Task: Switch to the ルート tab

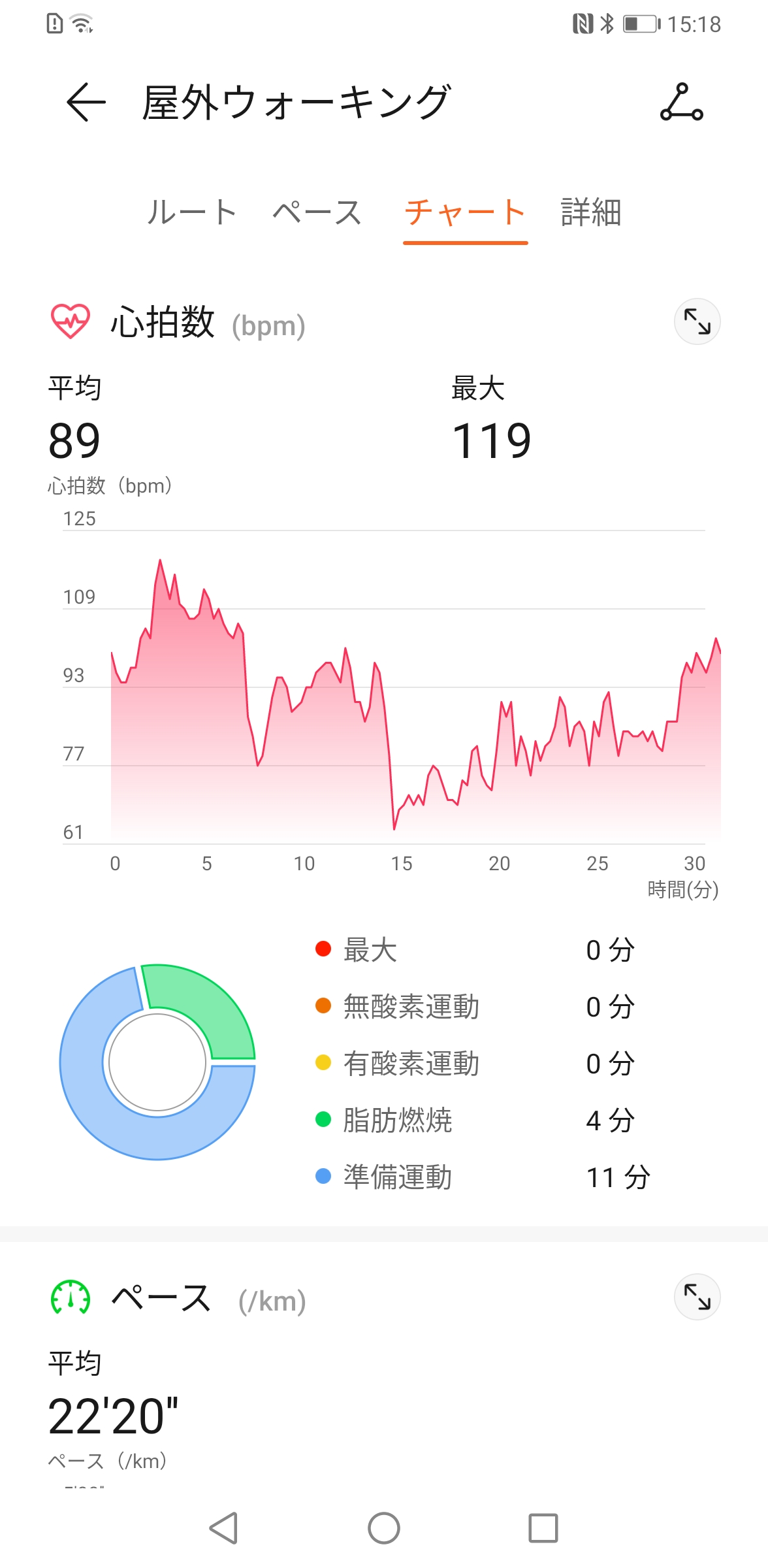Action: [191, 213]
